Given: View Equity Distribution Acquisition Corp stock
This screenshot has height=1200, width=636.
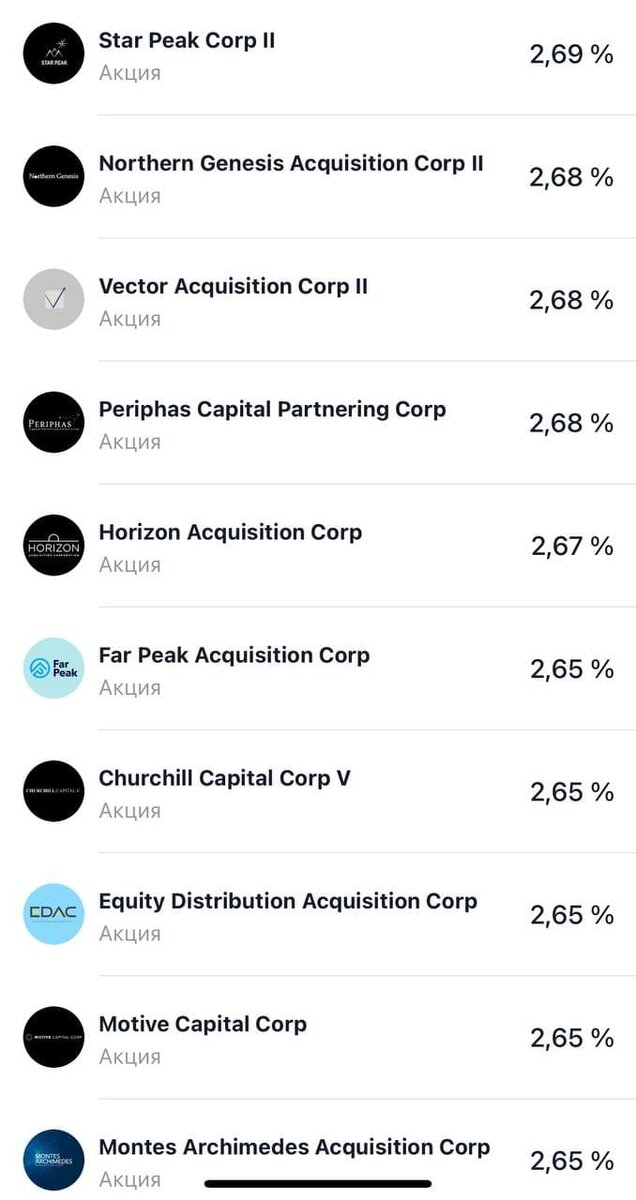Looking at the screenshot, I should [318, 915].
